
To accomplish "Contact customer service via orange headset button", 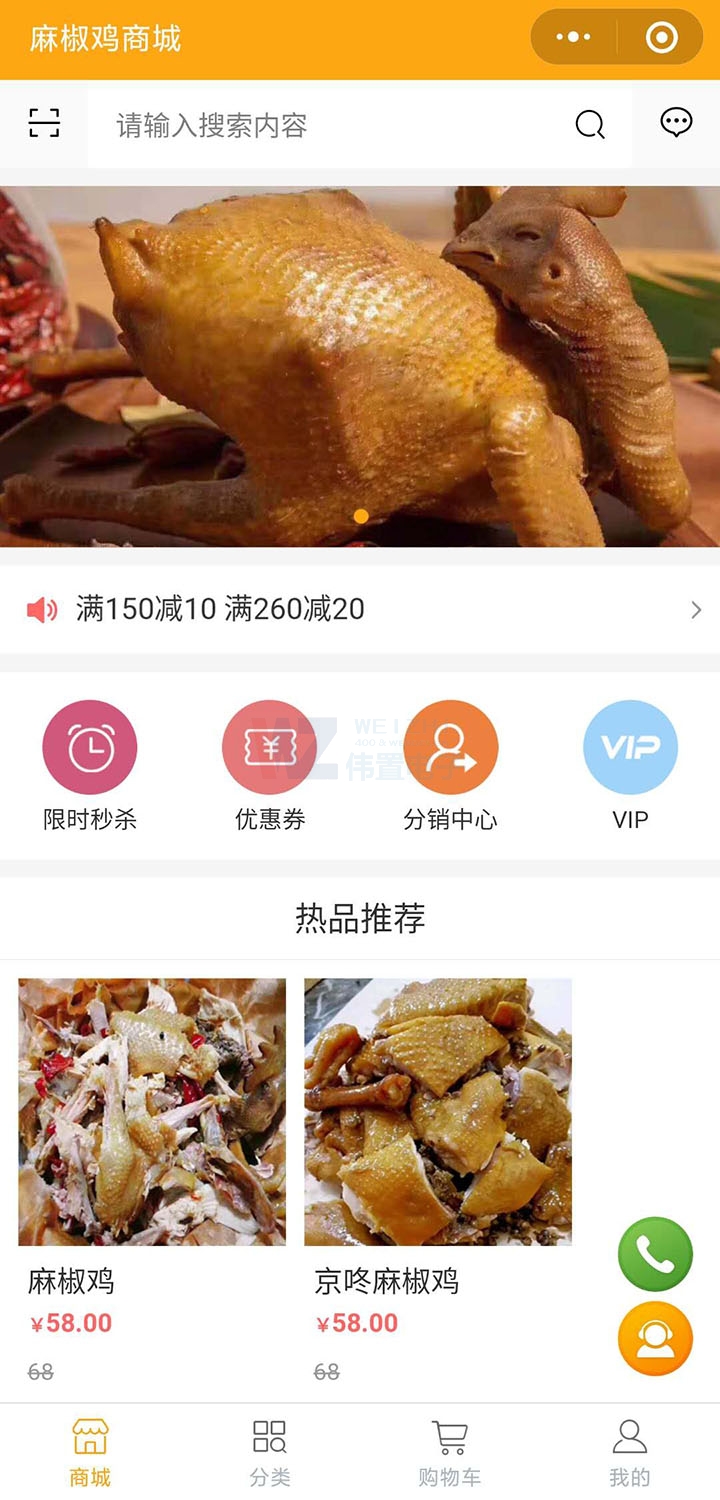I will tap(655, 1339).
